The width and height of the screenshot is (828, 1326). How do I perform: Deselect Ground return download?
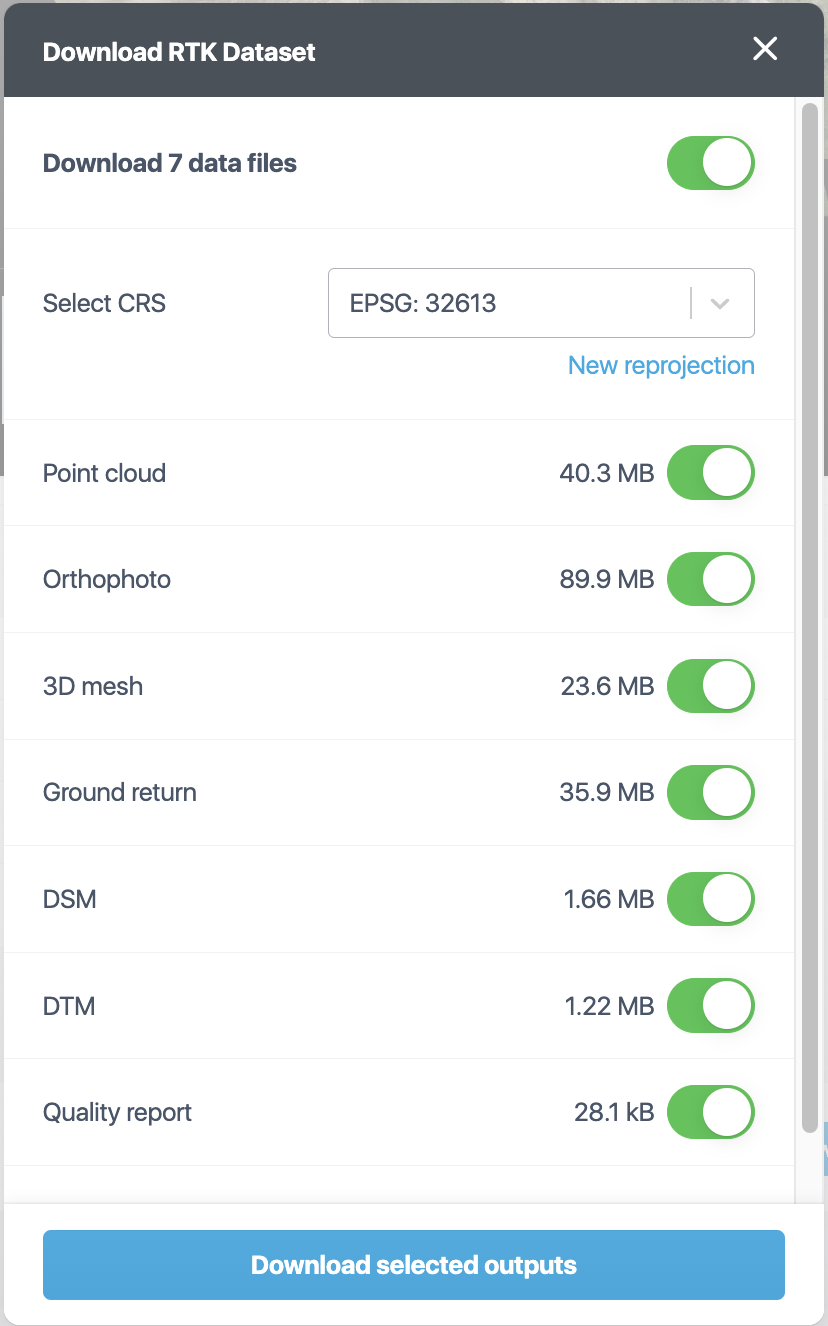711,792
